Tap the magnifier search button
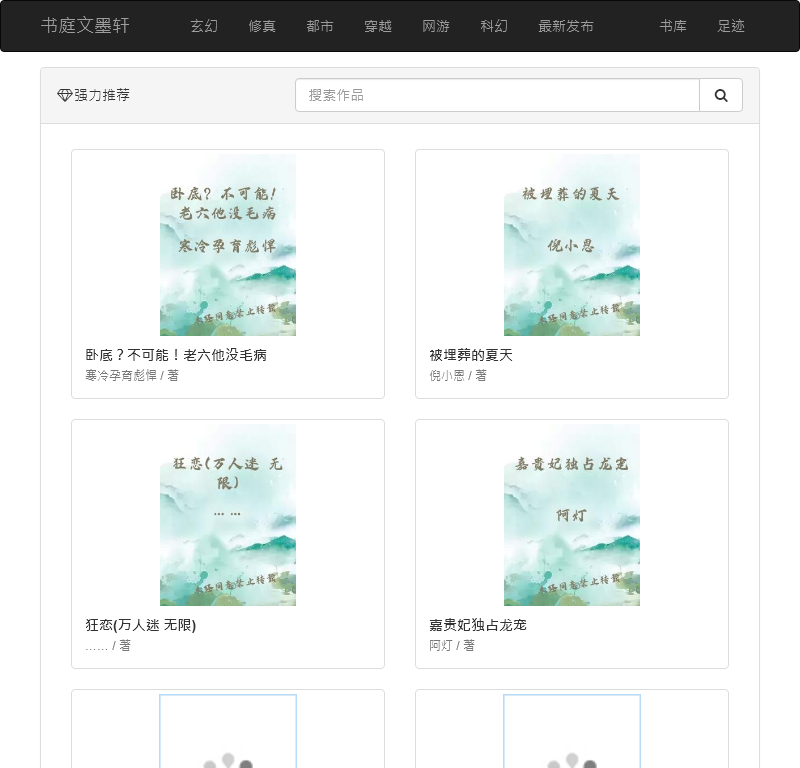This screenshot has height=768, width=800. click(x=721, y=95)
